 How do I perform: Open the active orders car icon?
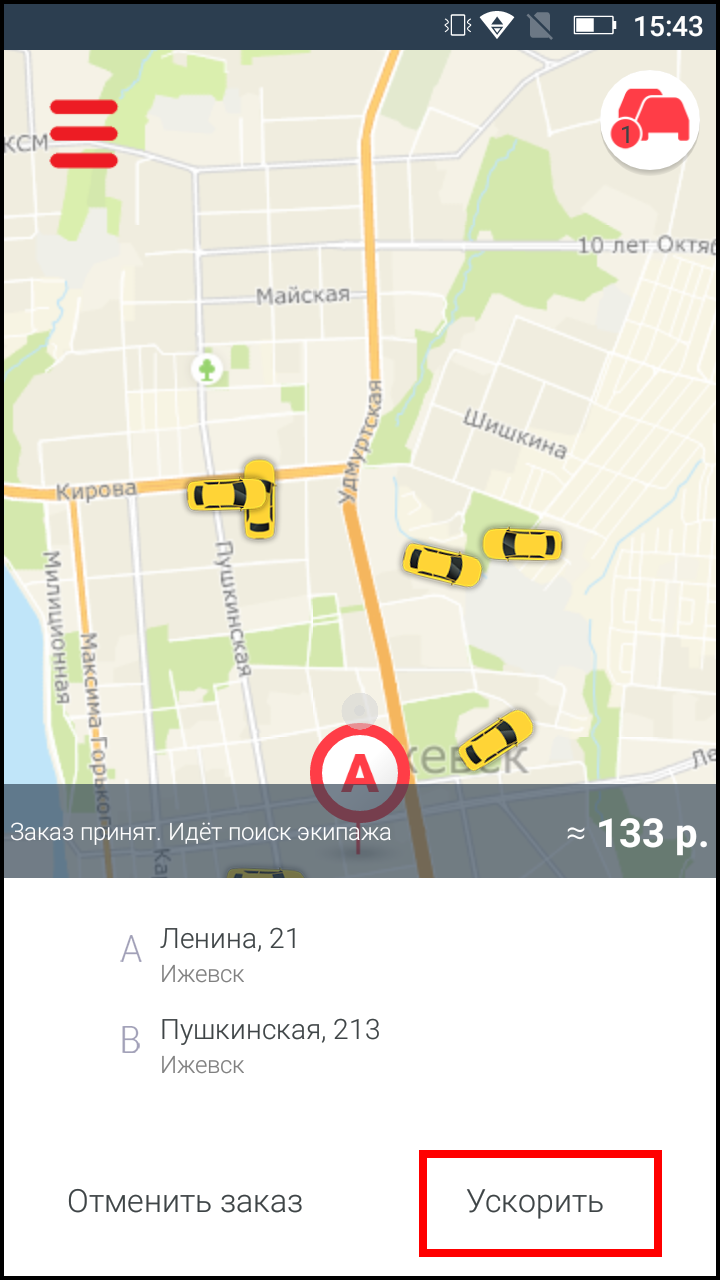click(x=649, y=120)
